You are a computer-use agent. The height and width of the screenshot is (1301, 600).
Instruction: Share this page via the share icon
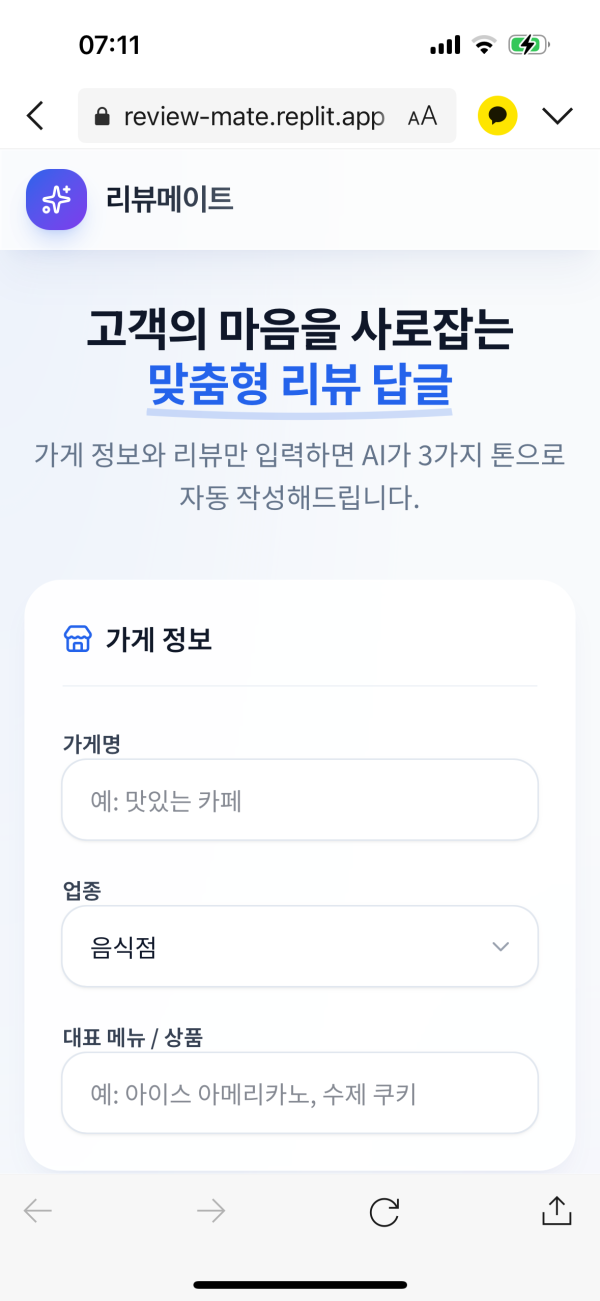[x=556, y=1211]
